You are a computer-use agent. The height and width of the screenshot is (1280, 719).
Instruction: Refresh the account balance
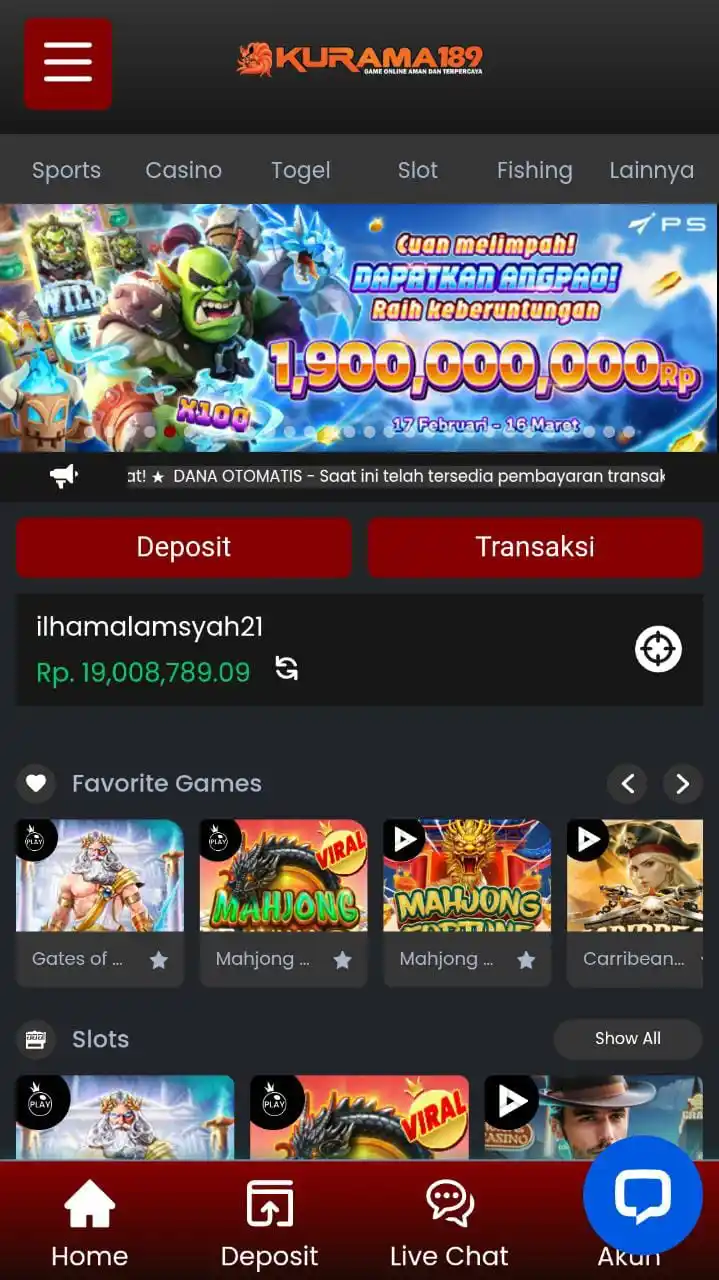click(x=287, y=669)
